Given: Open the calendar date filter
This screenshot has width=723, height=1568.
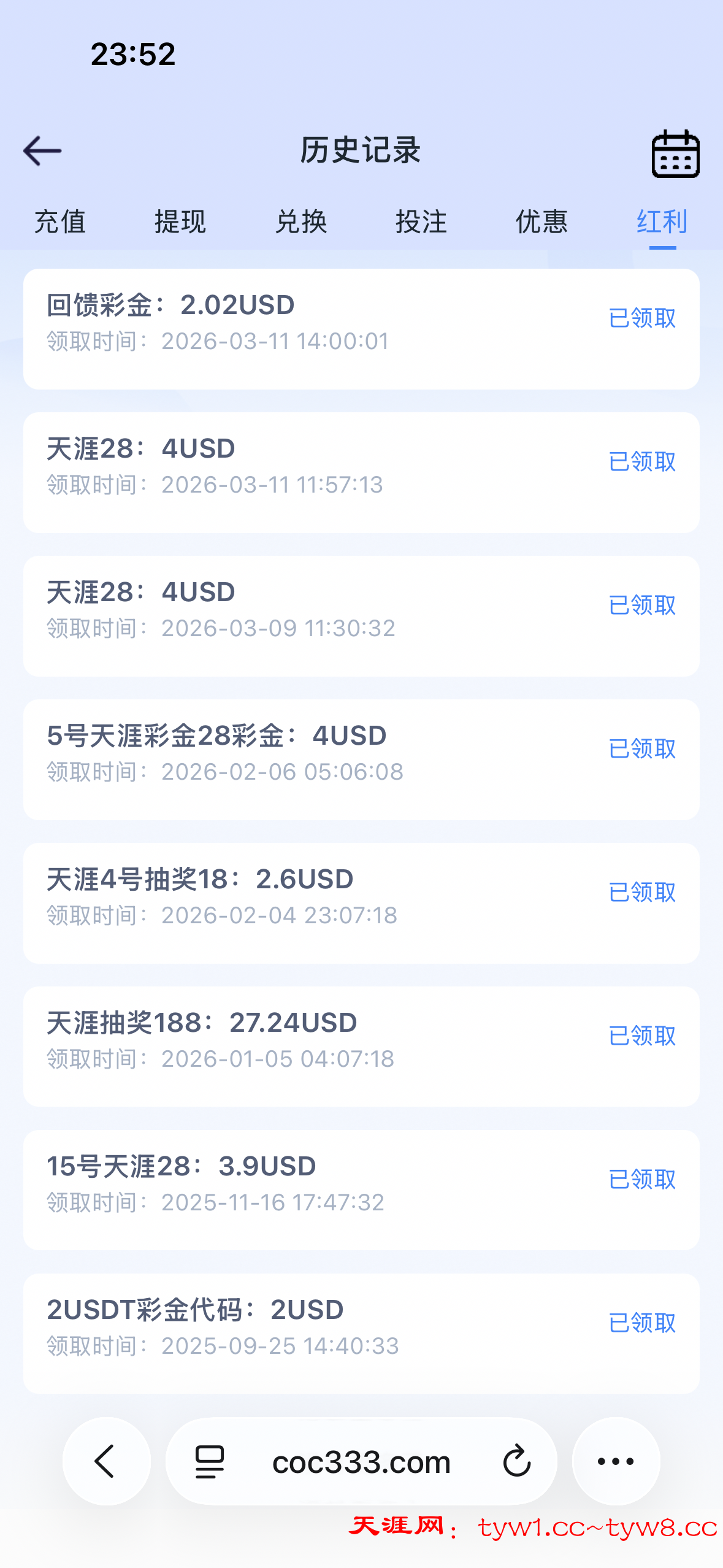Looking at the screenshot, I should 675,154.
